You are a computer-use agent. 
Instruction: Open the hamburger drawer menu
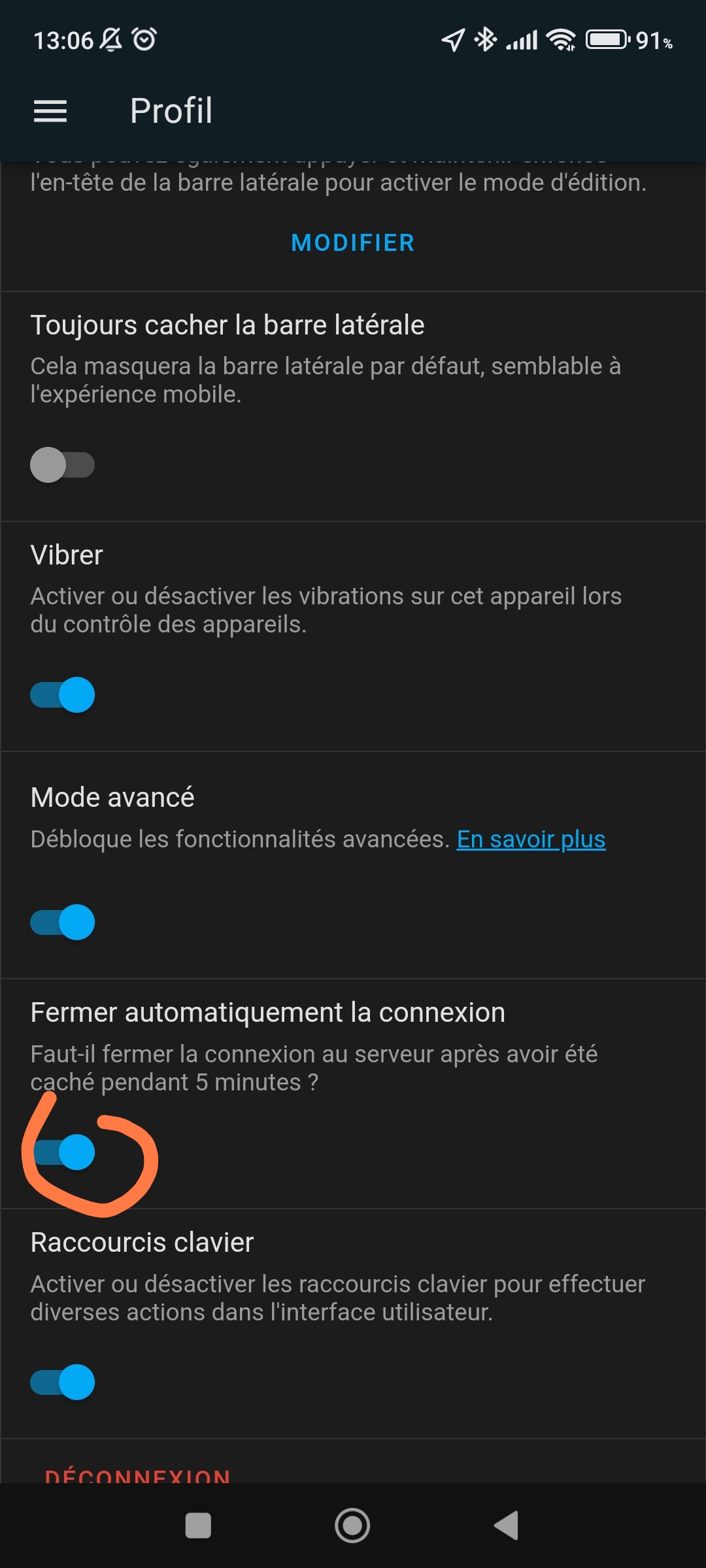[50, 111]
